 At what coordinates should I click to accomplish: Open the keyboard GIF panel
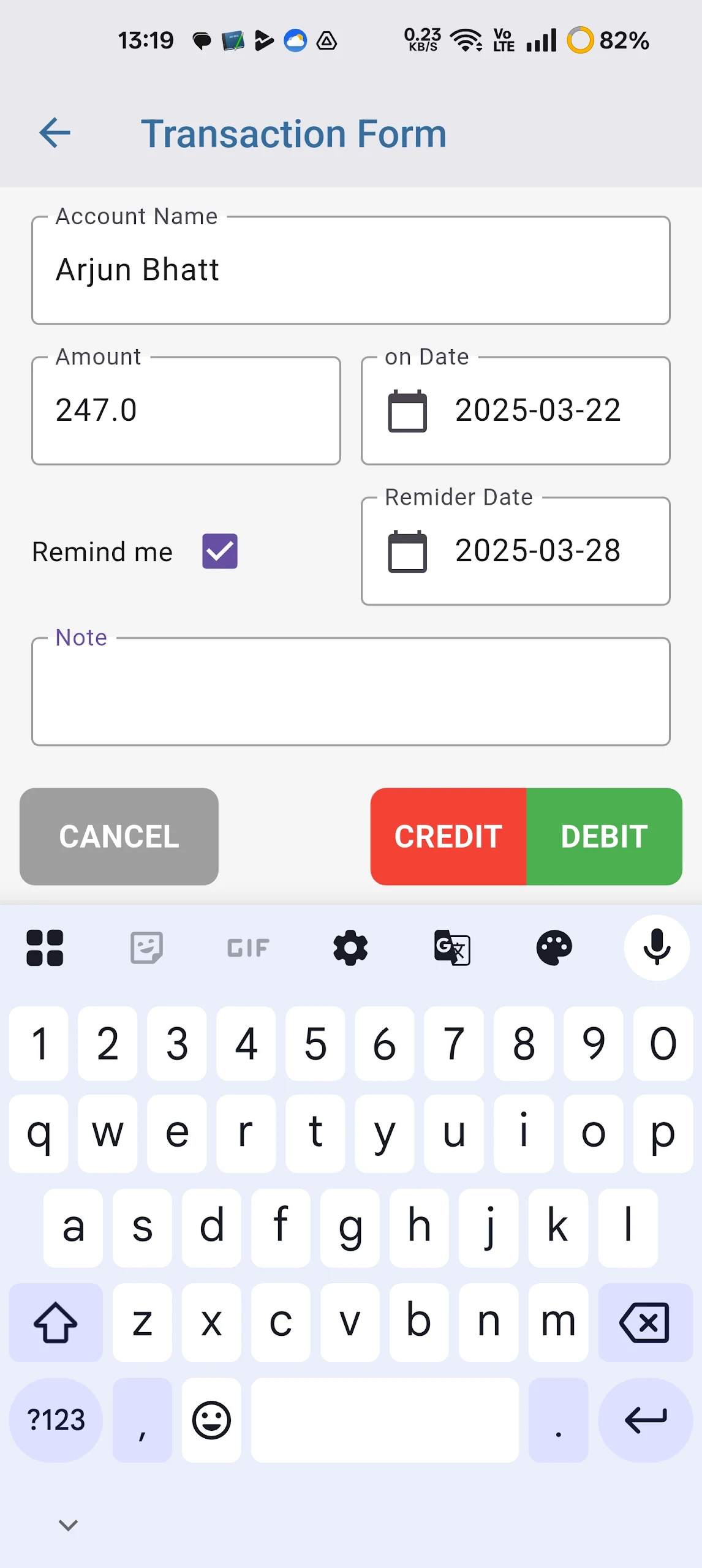248,948
